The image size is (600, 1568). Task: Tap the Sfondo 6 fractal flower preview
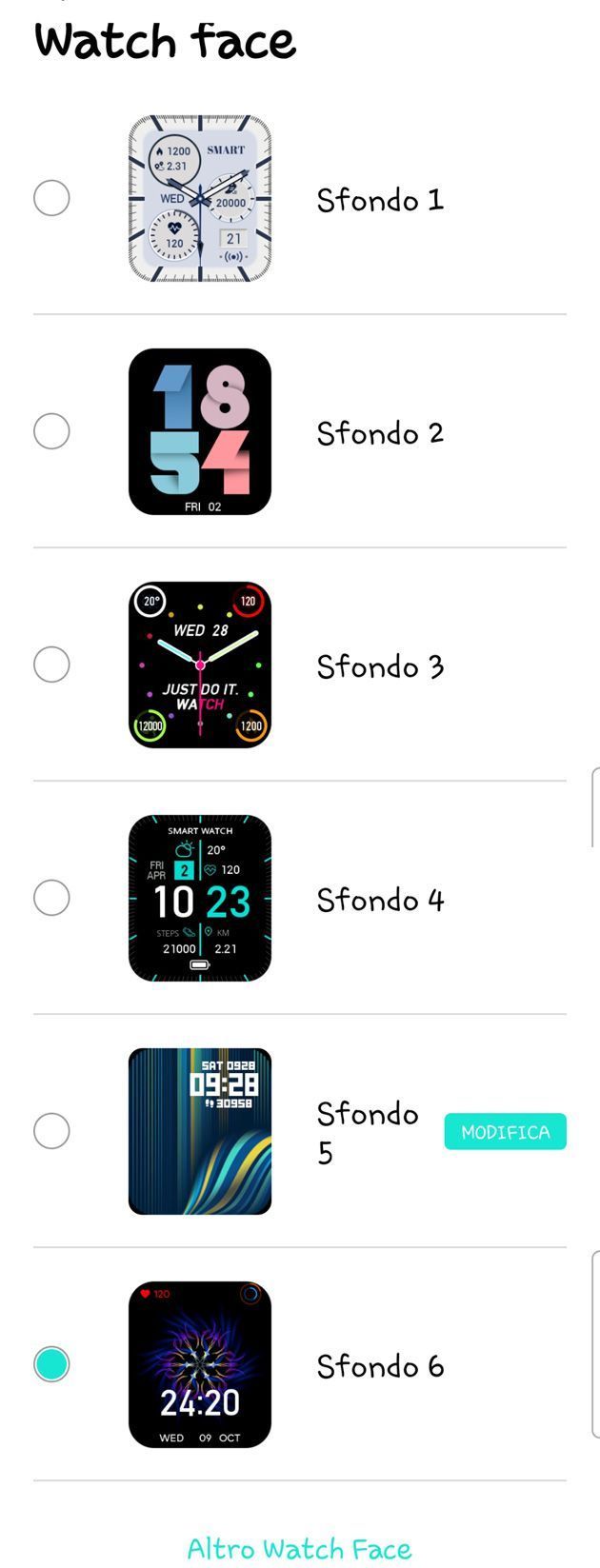point(200,1364)
